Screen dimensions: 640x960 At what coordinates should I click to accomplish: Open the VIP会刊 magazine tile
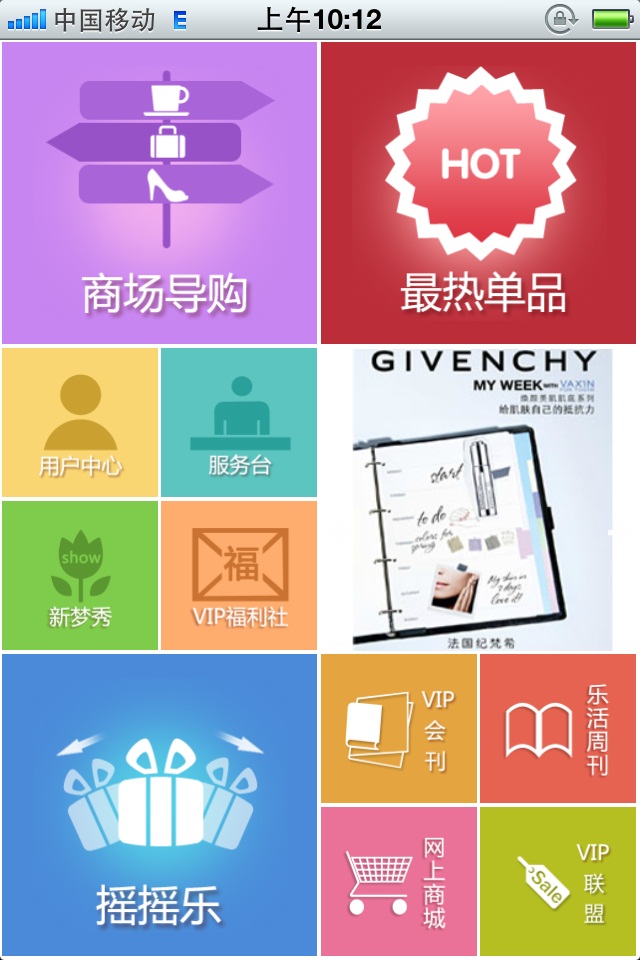click(x=398, y=728)
